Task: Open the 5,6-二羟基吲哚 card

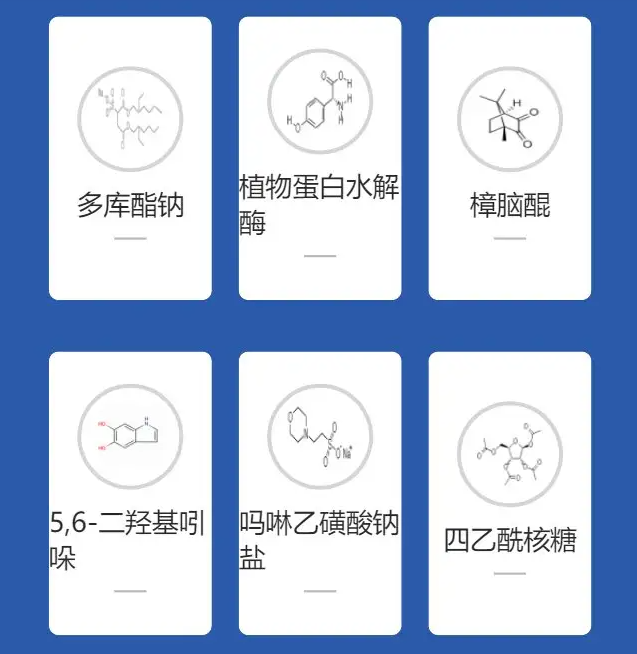Action: click(x=130, y=493)
